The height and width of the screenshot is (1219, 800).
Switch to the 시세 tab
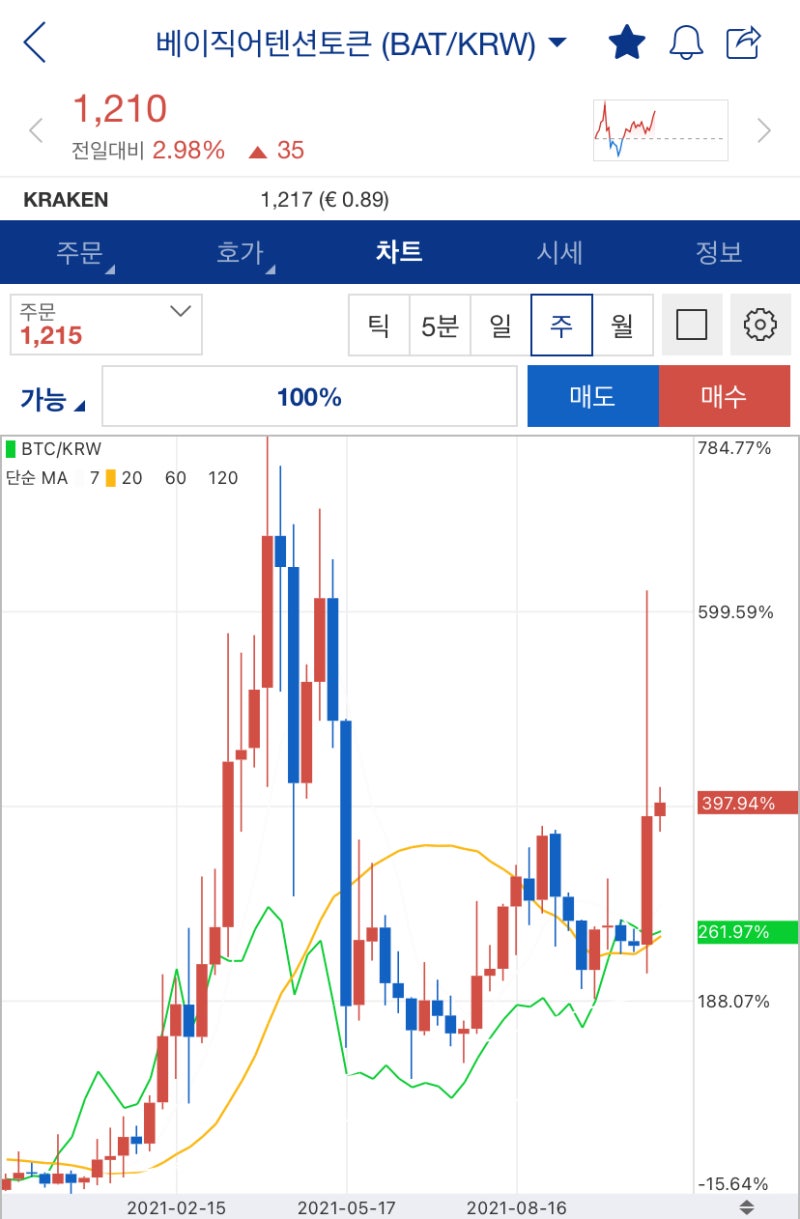(x=560, y=253)
